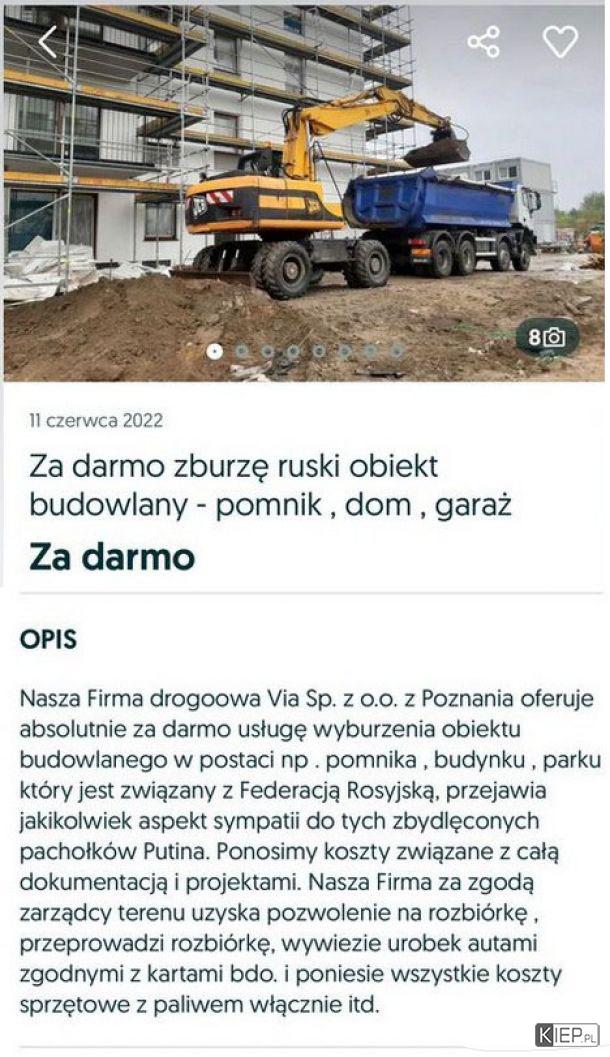The image size is (610, 1057).
Task: Tap the 8 photos counter badge
Action: pos(547,338)
